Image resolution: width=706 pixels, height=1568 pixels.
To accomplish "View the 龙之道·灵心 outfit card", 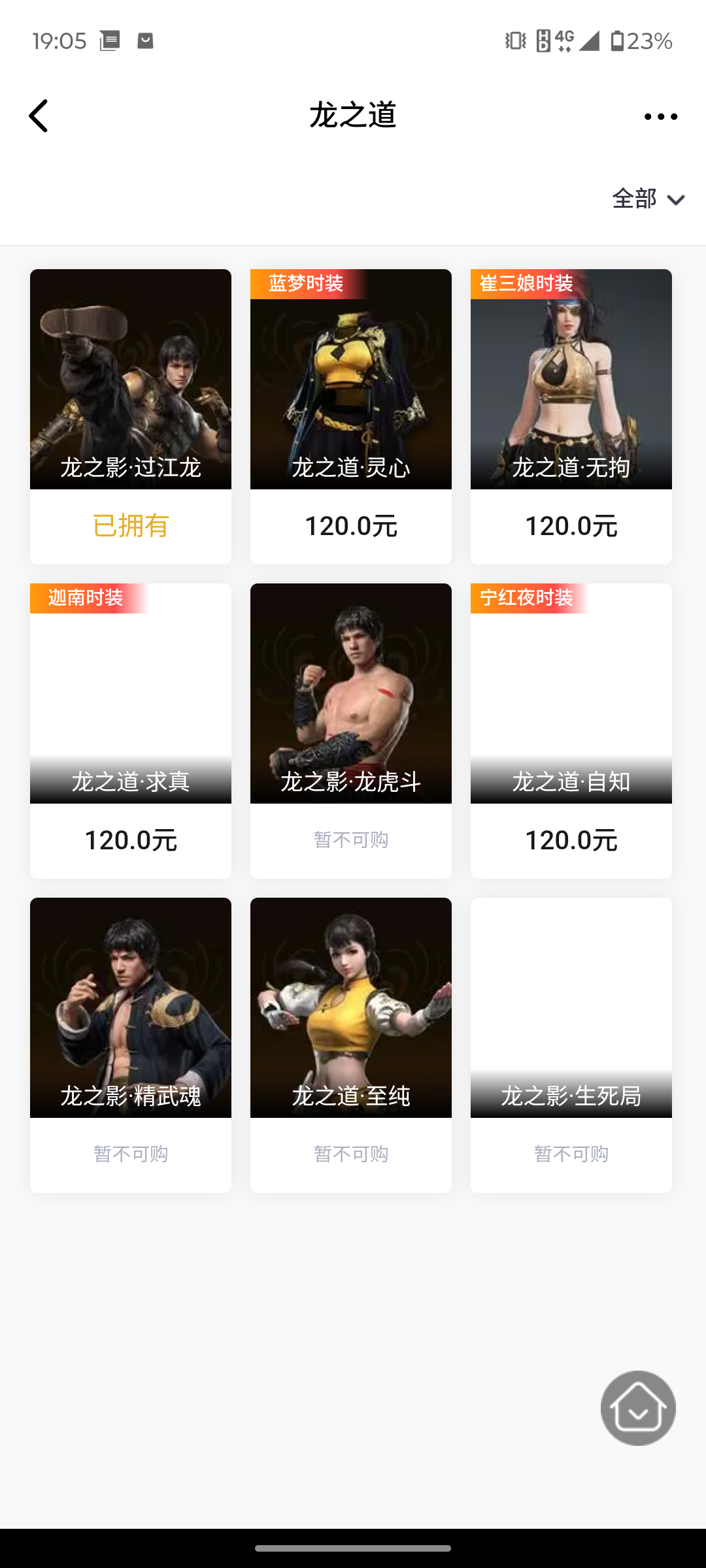I will click(x=351, y=416).
